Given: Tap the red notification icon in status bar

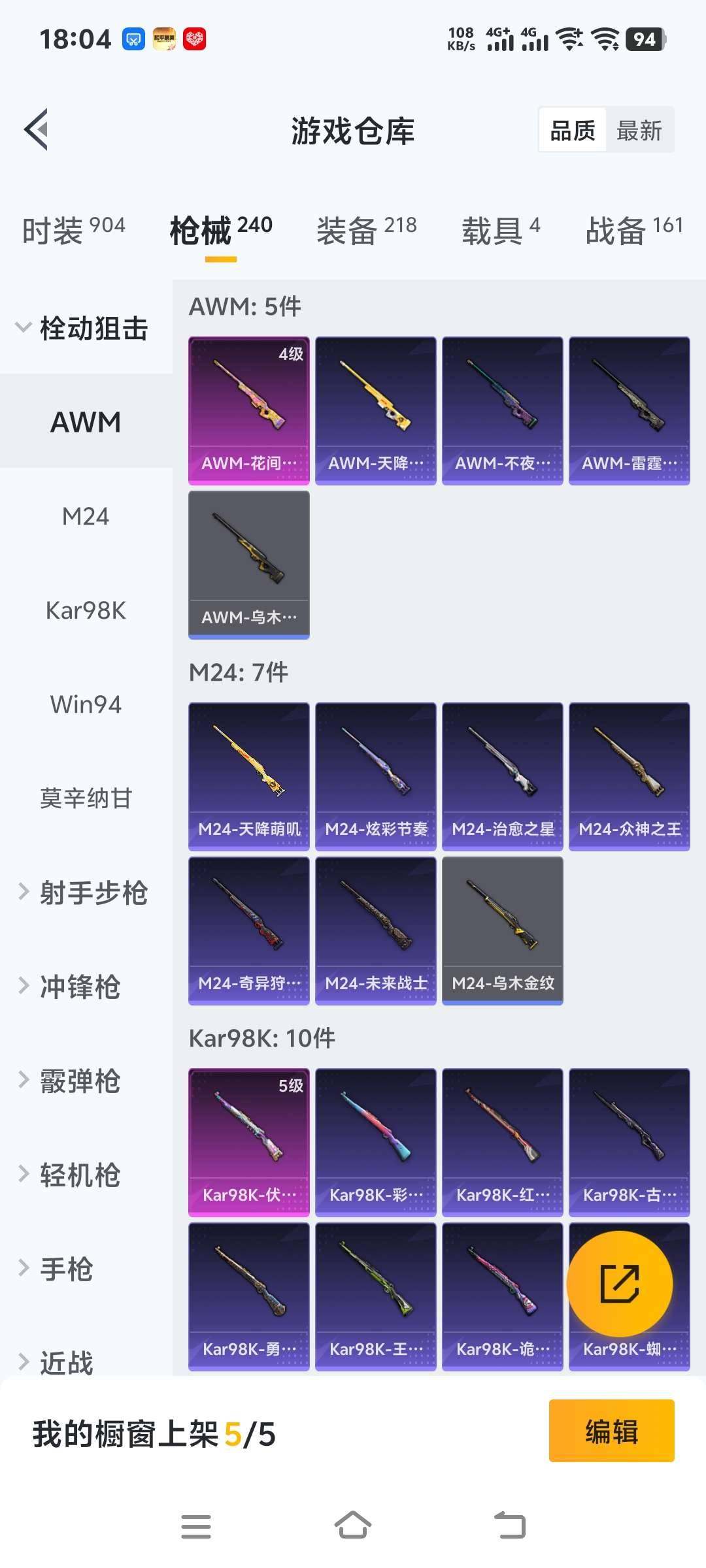Looking at the screenshot, I should coord(195,39).
